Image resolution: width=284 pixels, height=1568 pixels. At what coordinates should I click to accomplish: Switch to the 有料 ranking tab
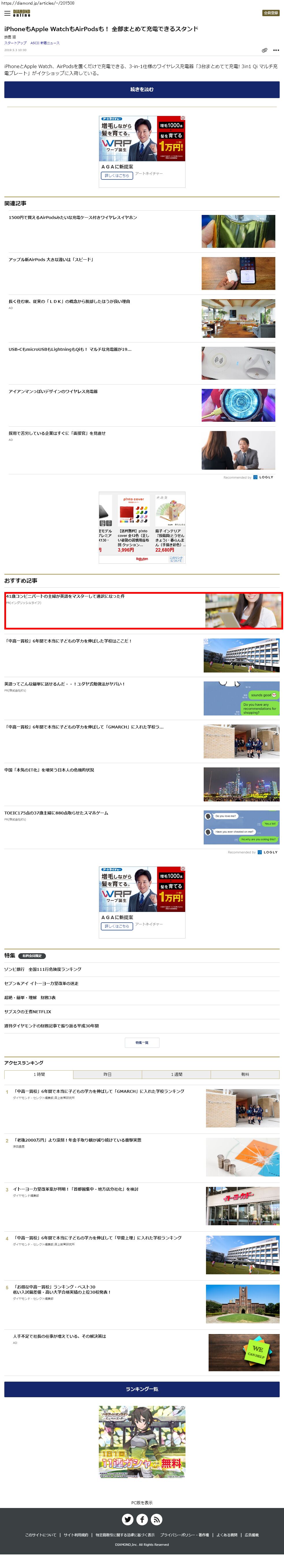(x=245, y=1074)
